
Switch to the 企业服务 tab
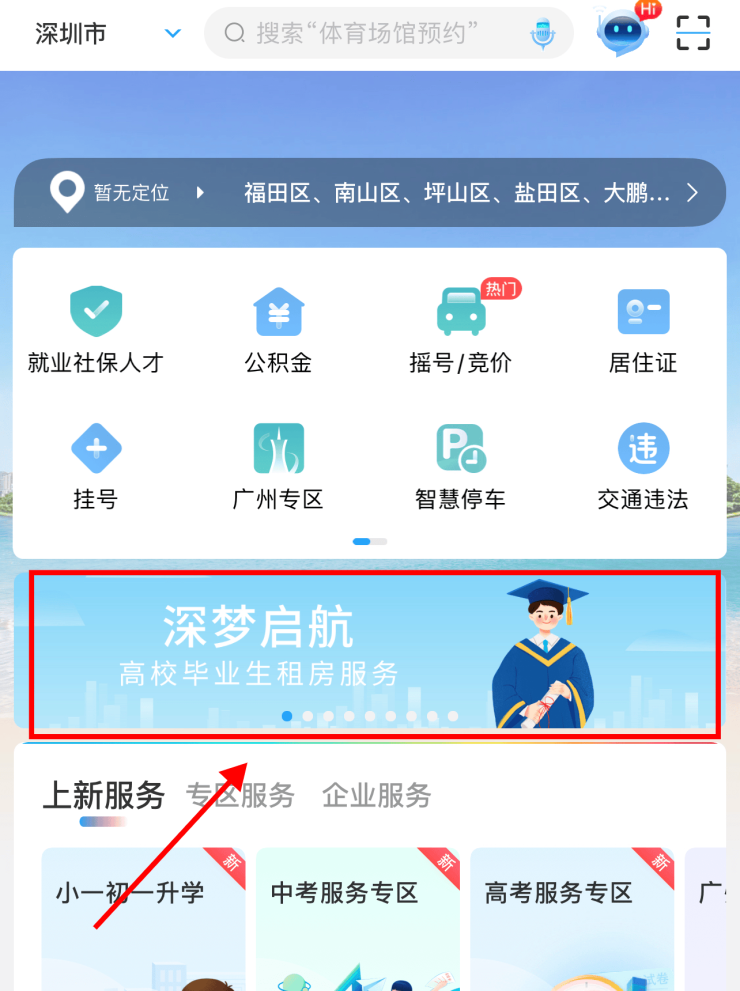376,796
